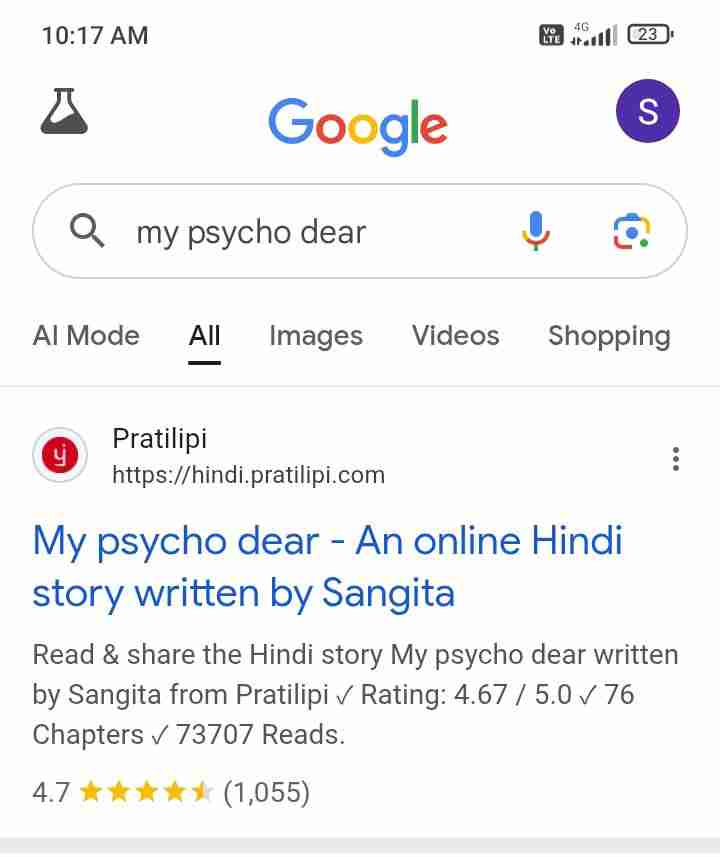Stay on the All results tab

(x=204, y=336)
